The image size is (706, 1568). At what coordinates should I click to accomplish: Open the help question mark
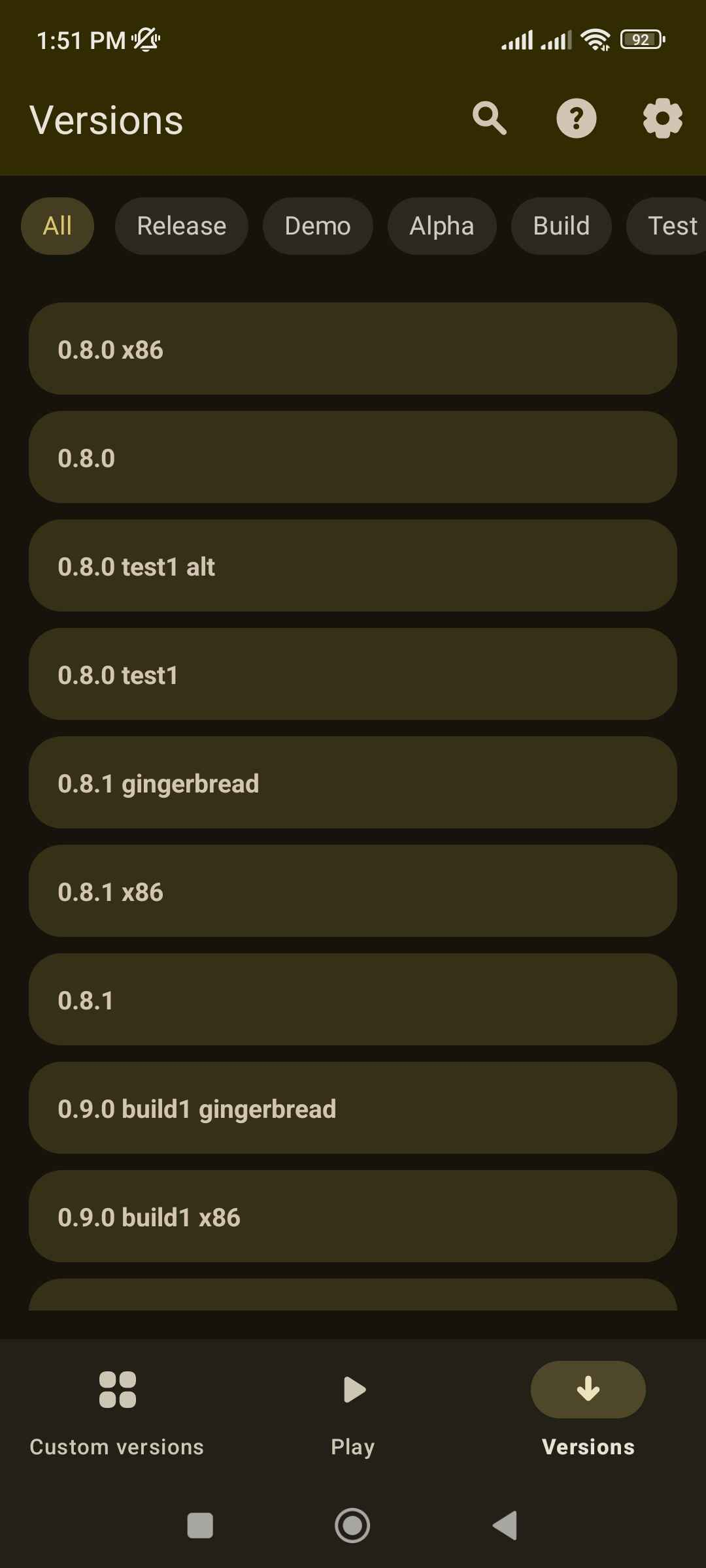pos(576,119)
